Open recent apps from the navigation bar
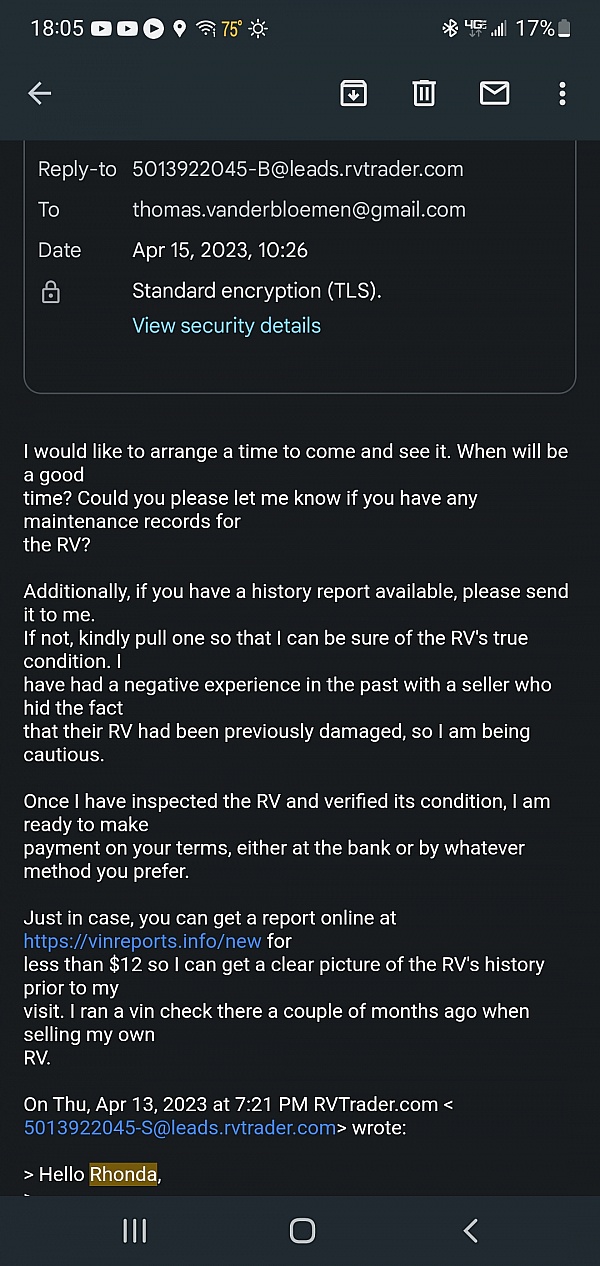The width and height of the screenshot is (600, 1266). [x=135, y=1230]
